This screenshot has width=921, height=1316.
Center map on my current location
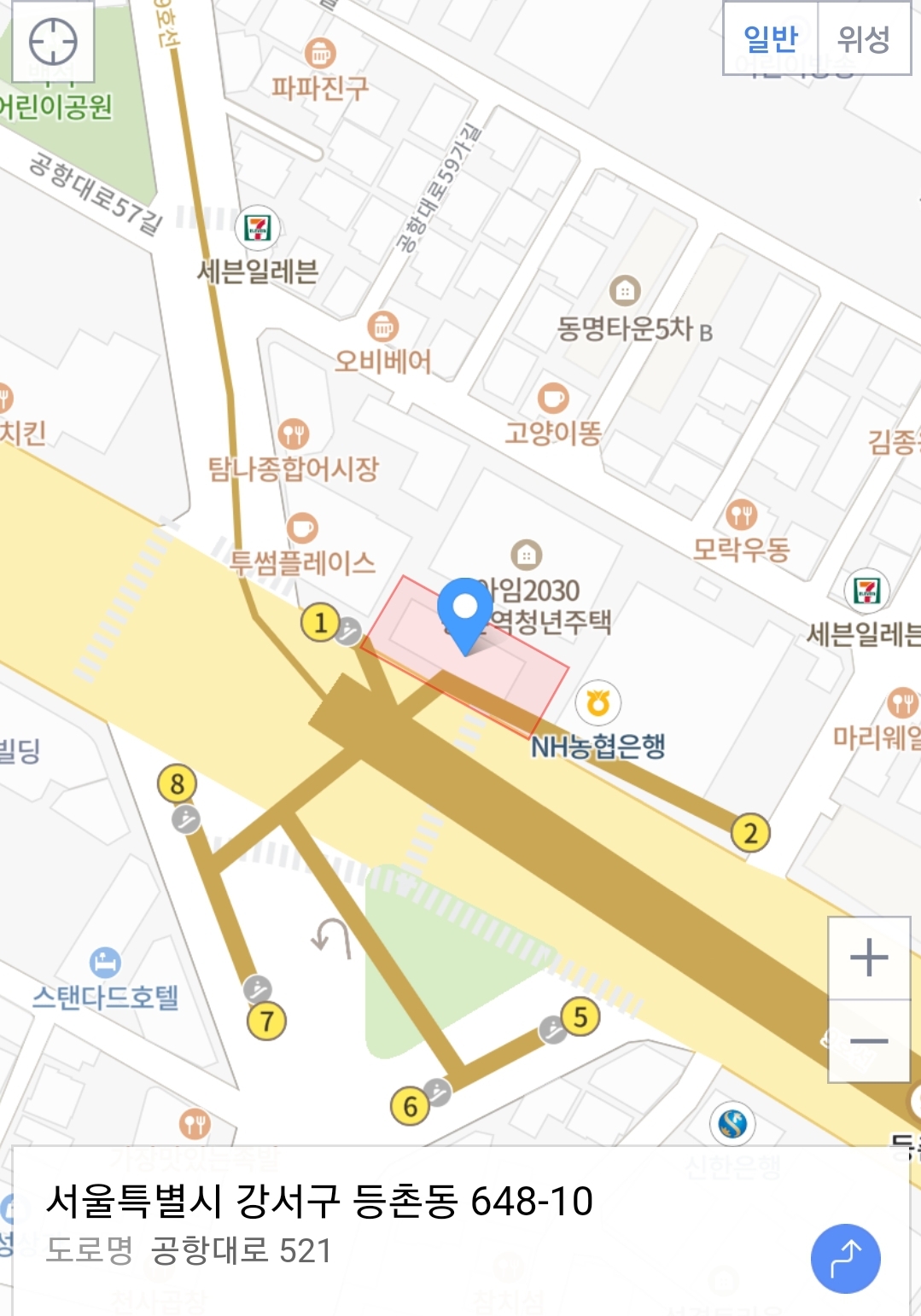53,42
